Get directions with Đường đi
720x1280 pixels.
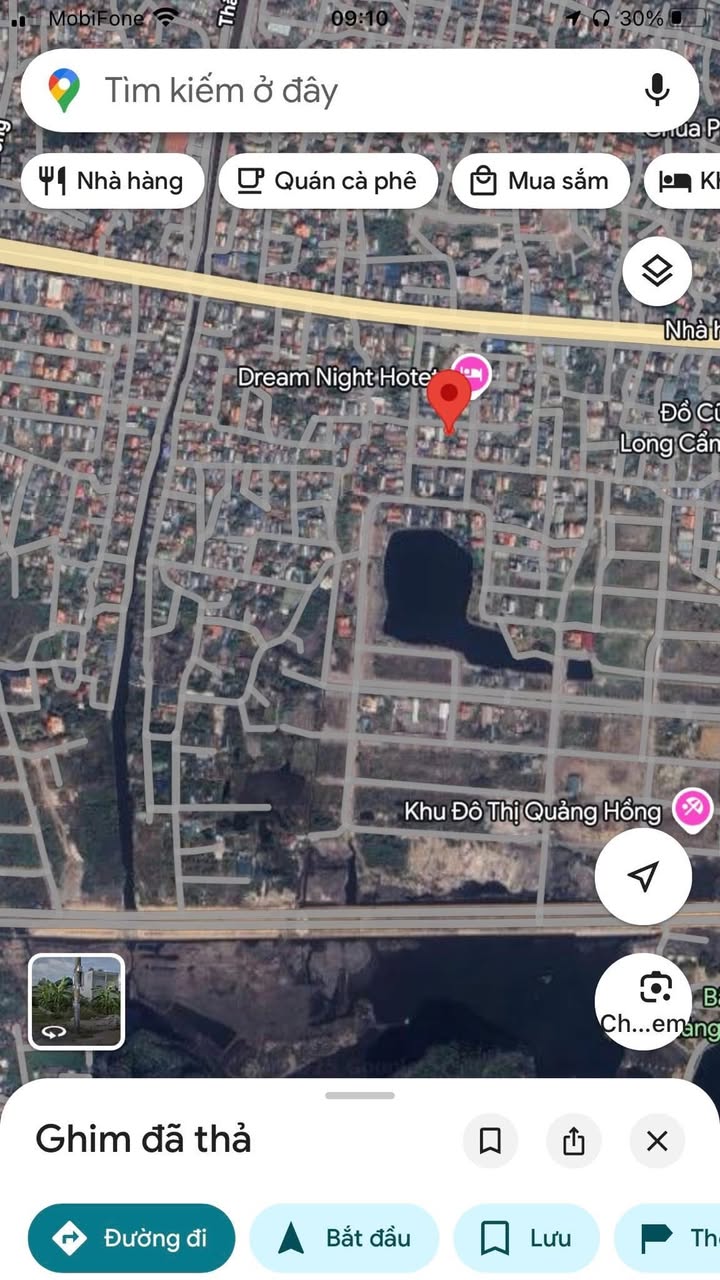(132, 1238)
